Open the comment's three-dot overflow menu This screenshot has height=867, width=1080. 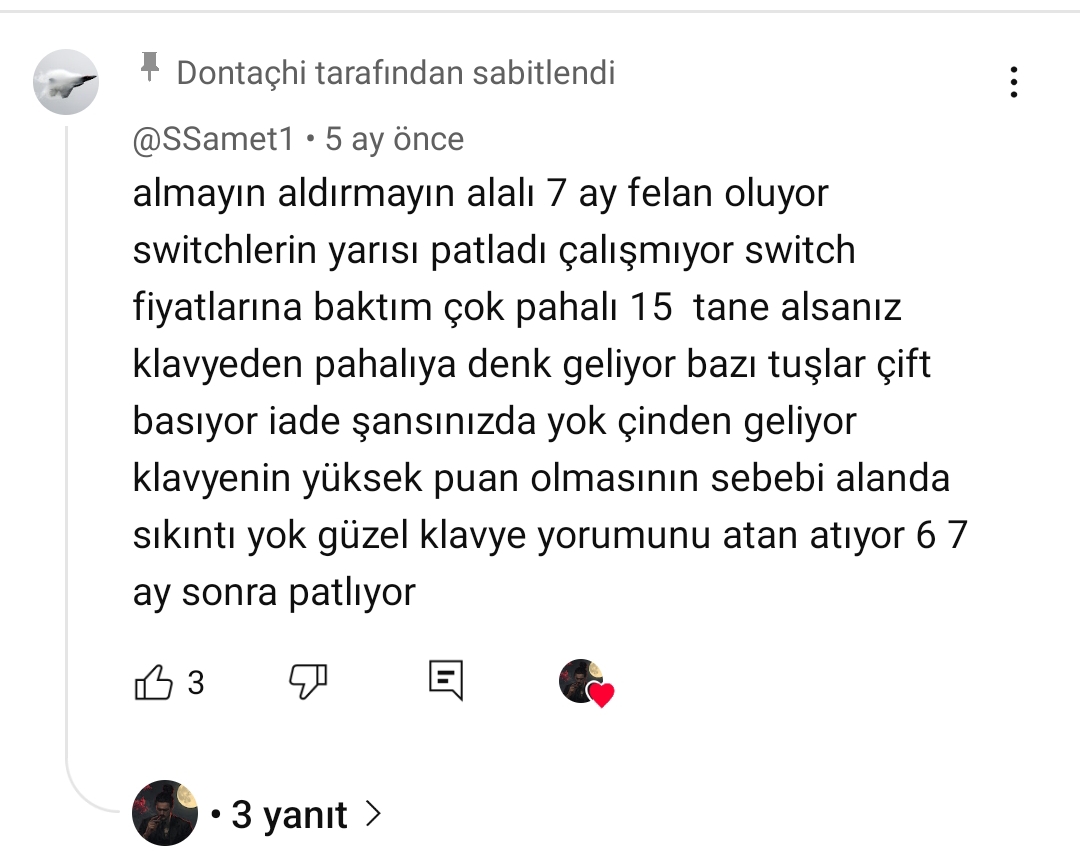[1013, 82]
